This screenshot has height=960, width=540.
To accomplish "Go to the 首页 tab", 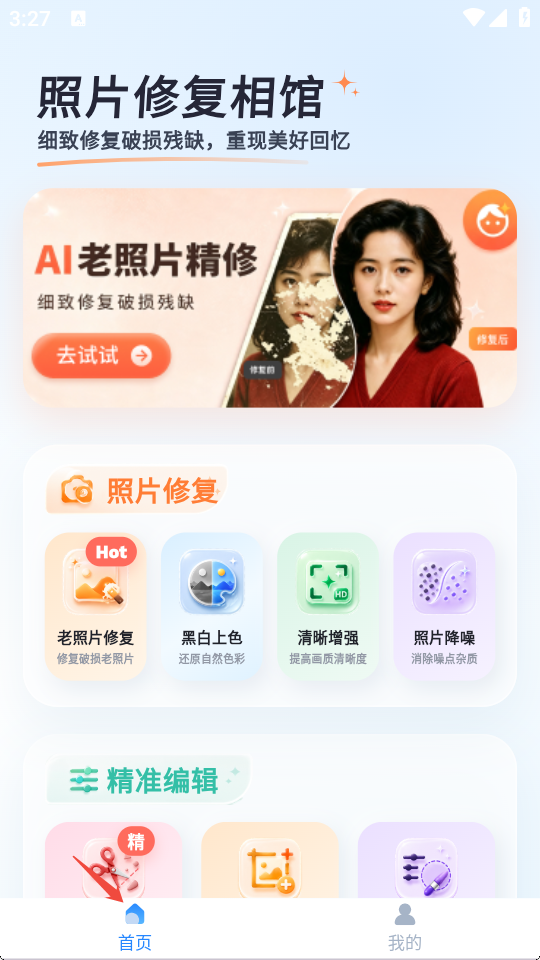I will coord(135,927).
